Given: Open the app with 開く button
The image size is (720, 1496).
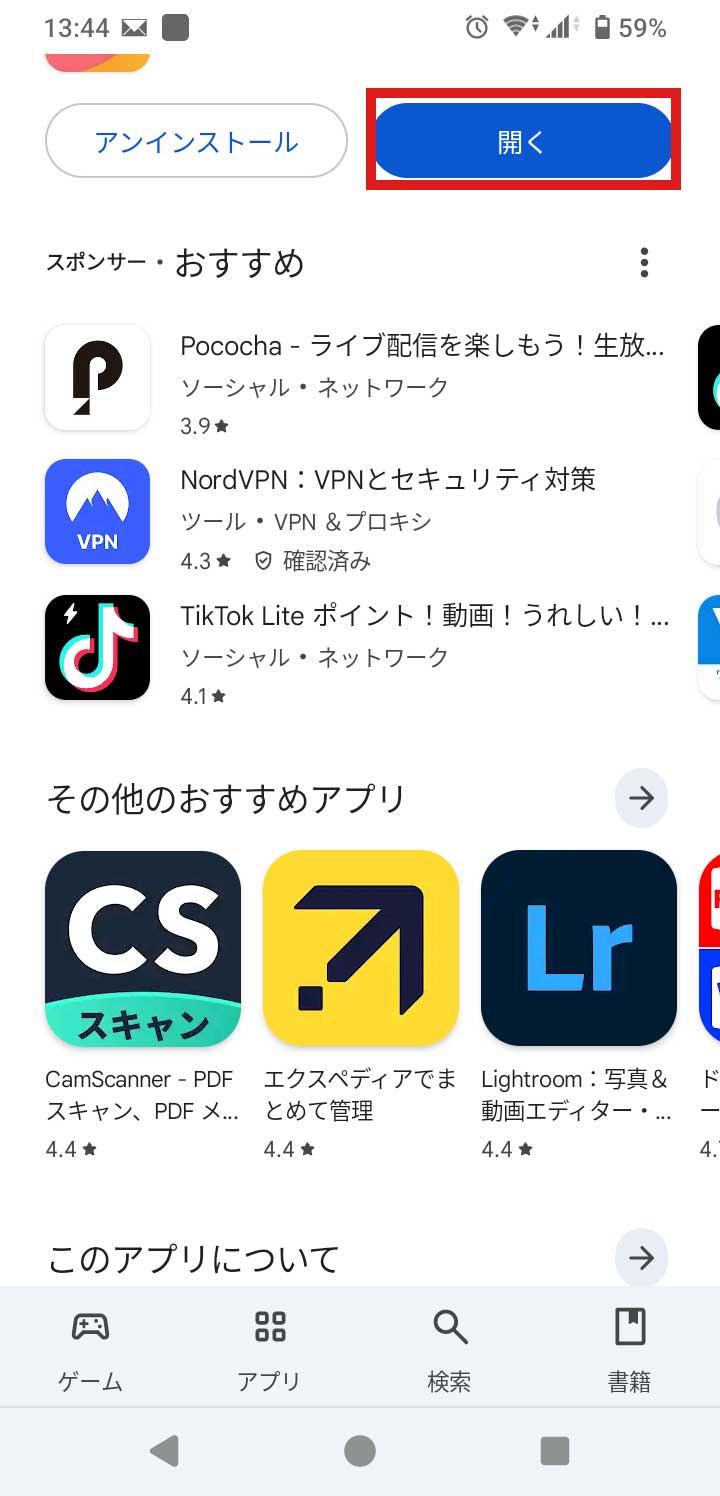Looking at the screenshot, I should click(522, 141).
